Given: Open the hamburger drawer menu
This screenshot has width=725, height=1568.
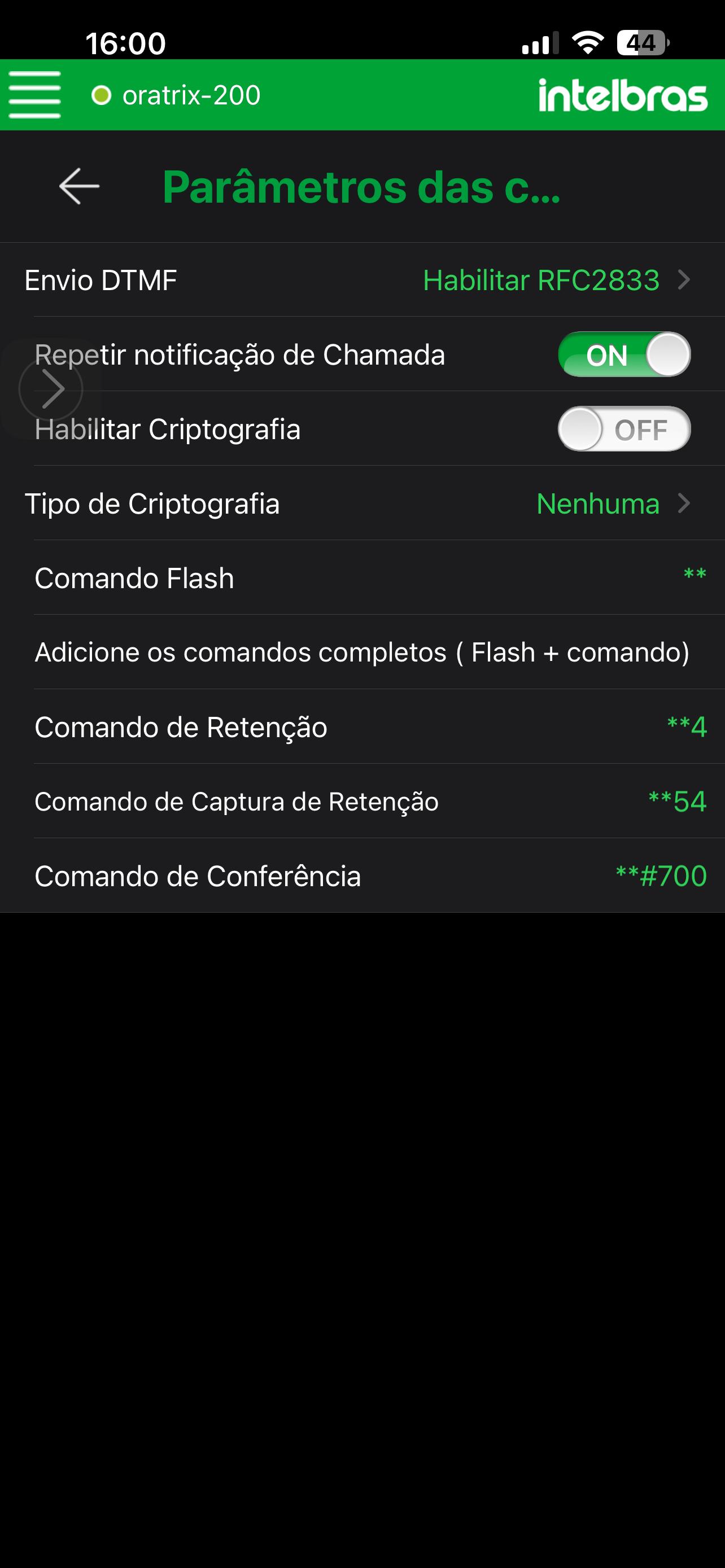Looking at the screenshot, I should click(34, 95).
